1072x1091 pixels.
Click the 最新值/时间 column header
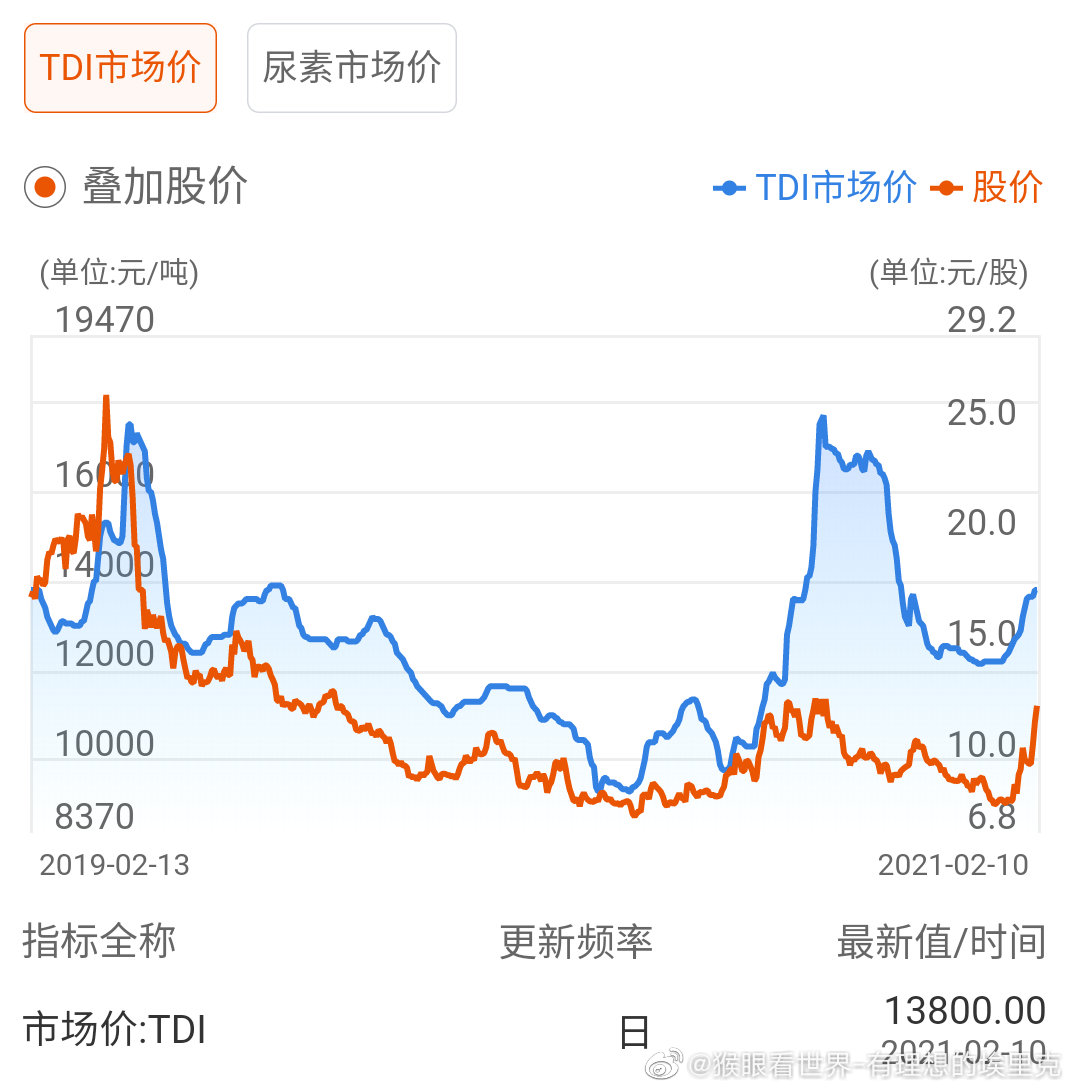coord(938,940)
